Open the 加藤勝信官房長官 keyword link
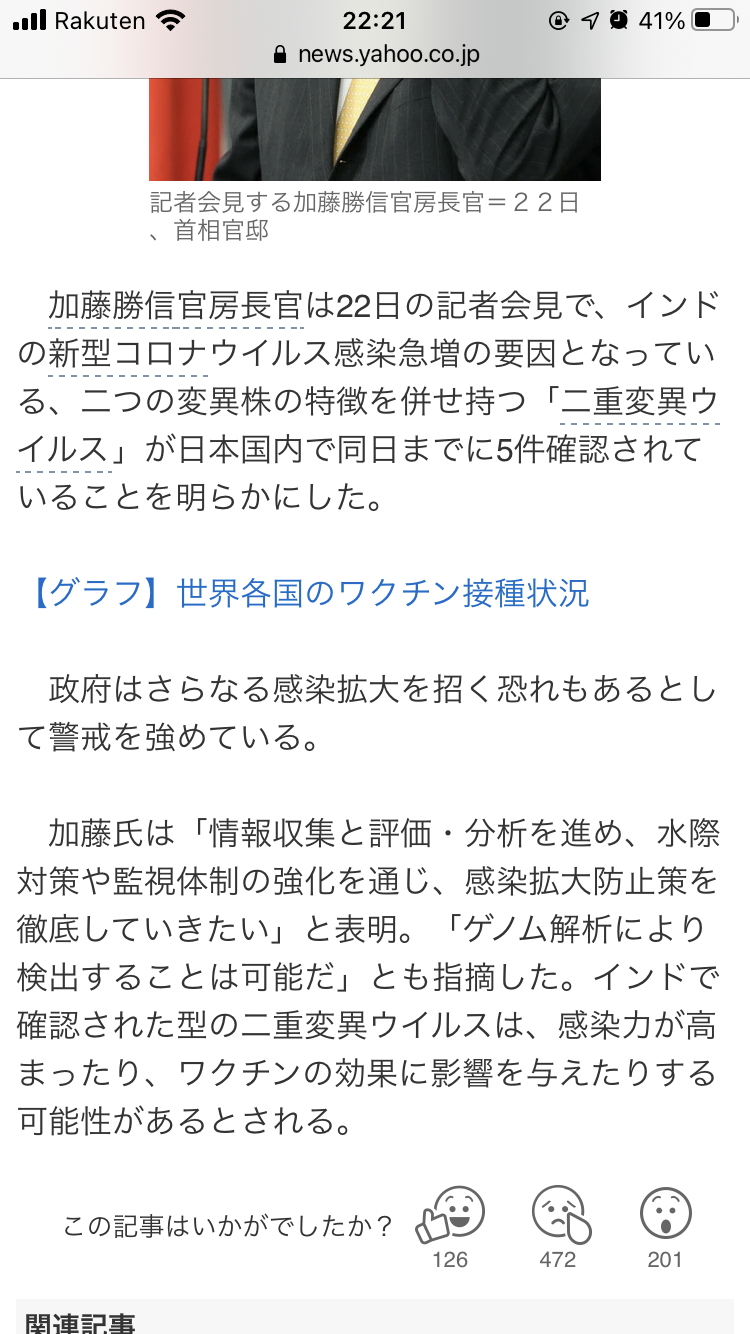The width and height of the screenshot is (750, 1334). pos(175,305)
